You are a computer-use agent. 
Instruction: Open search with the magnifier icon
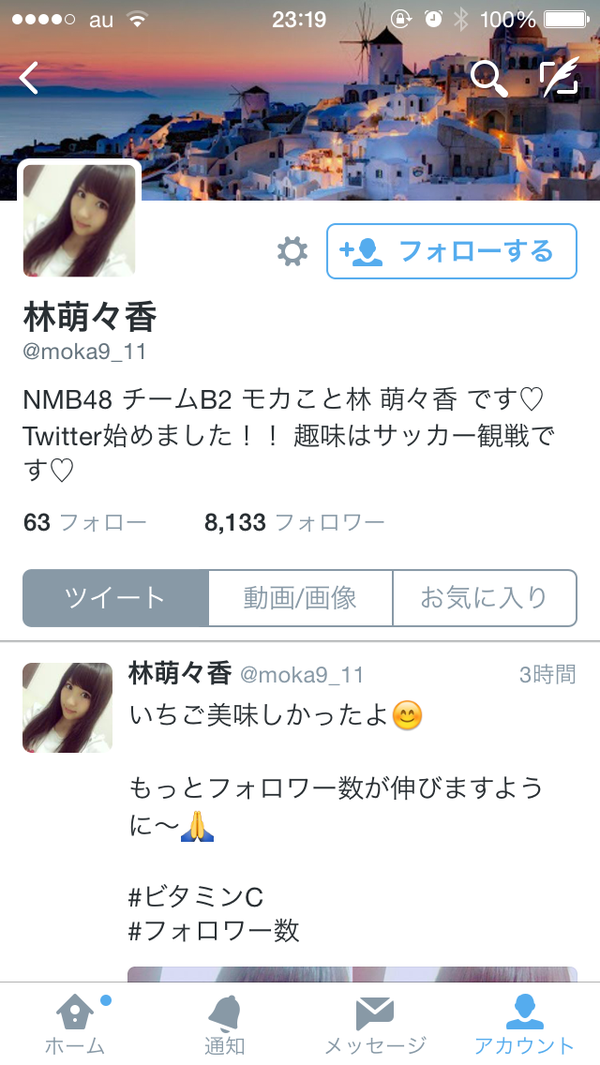pyautogui.click(x=489, y=78)
